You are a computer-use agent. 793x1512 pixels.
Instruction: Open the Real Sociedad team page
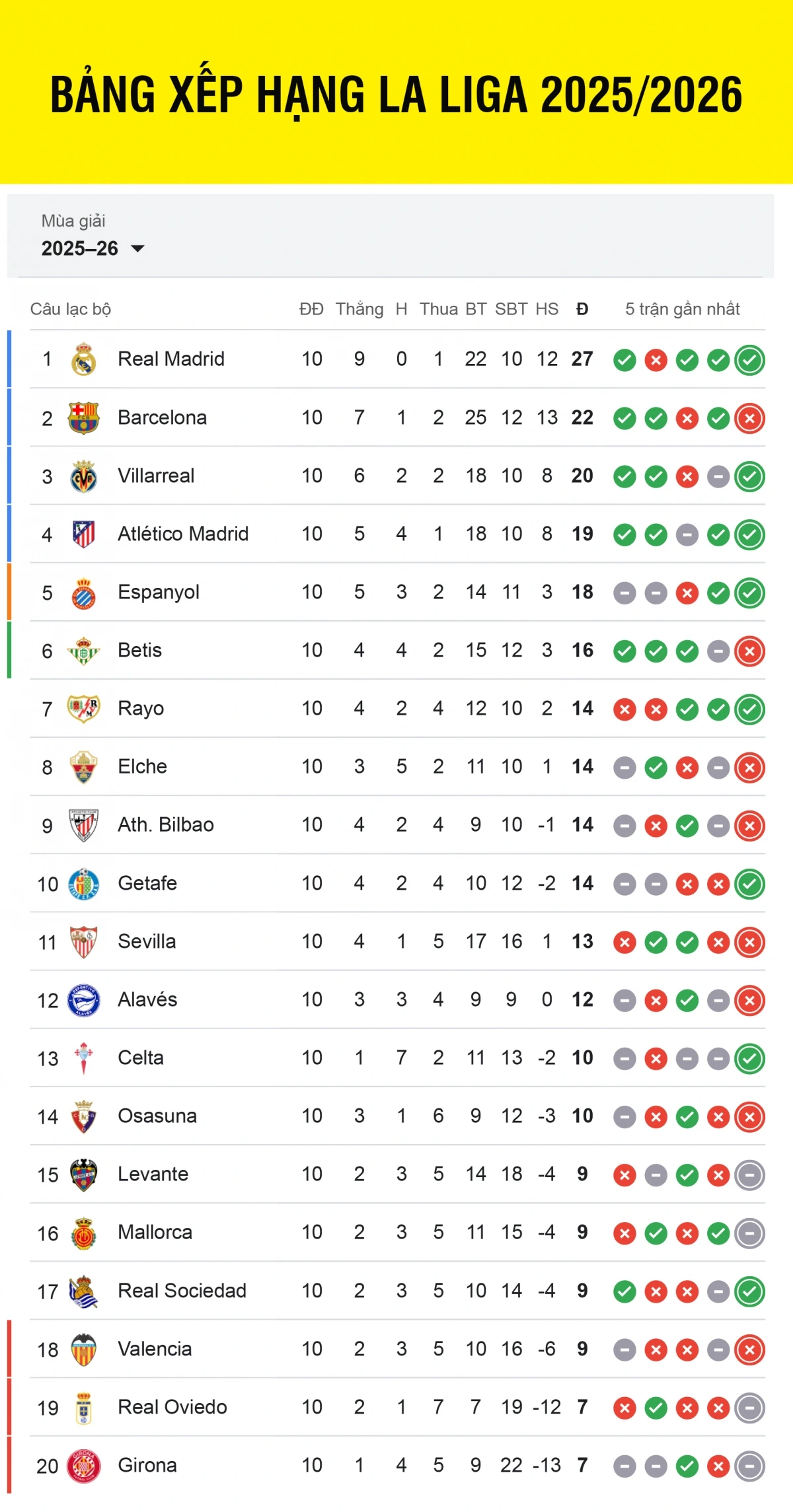(182, 1290)
